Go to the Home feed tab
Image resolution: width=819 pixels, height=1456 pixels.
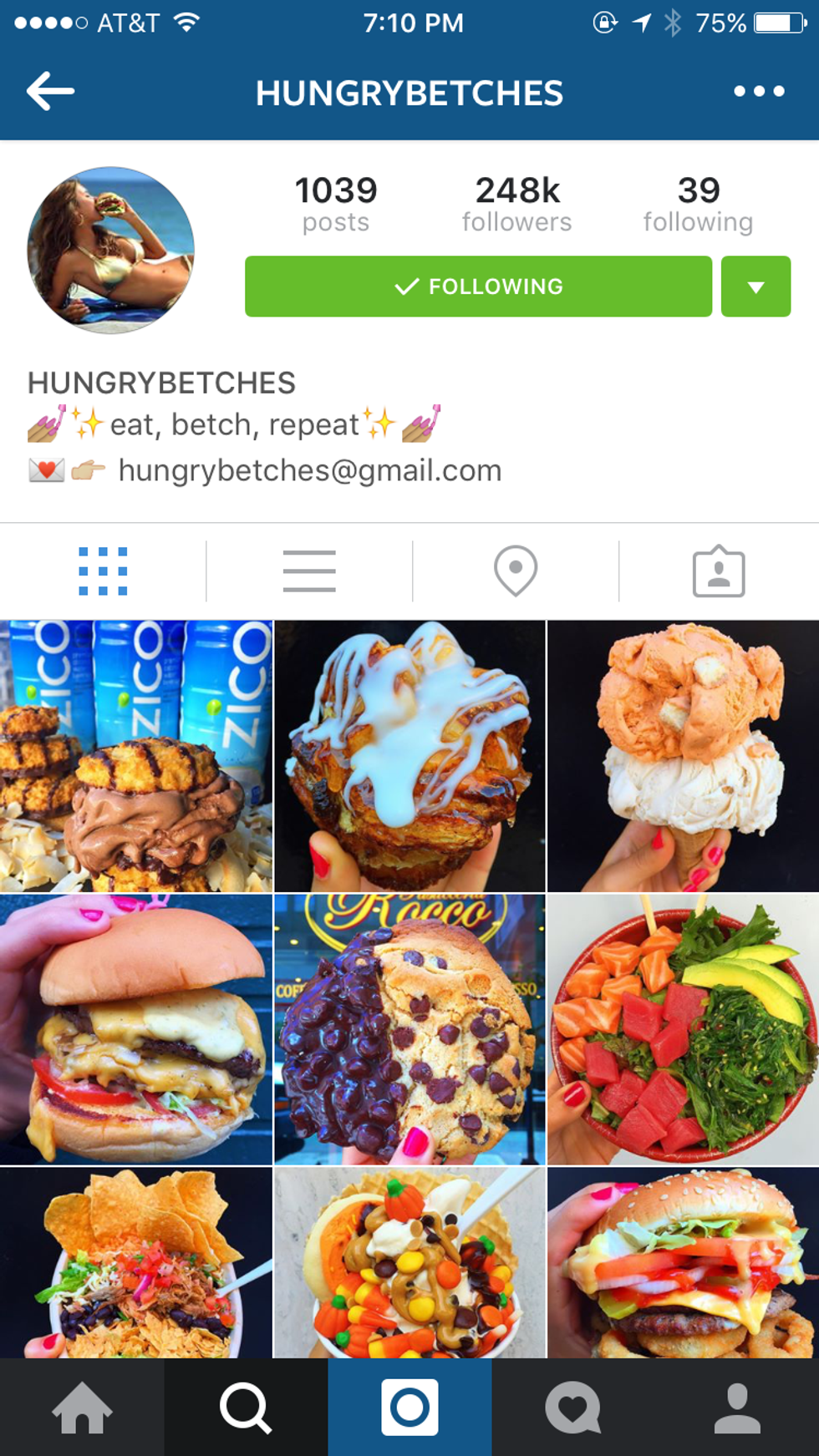[82, 1408]
